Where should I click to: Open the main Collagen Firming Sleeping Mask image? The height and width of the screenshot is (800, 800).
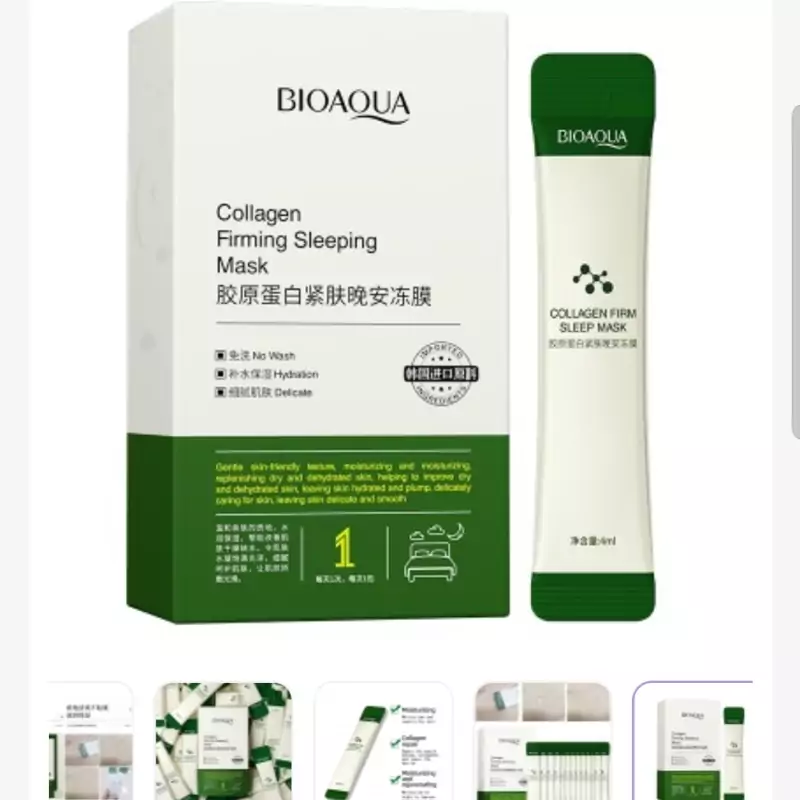point(400,330)
